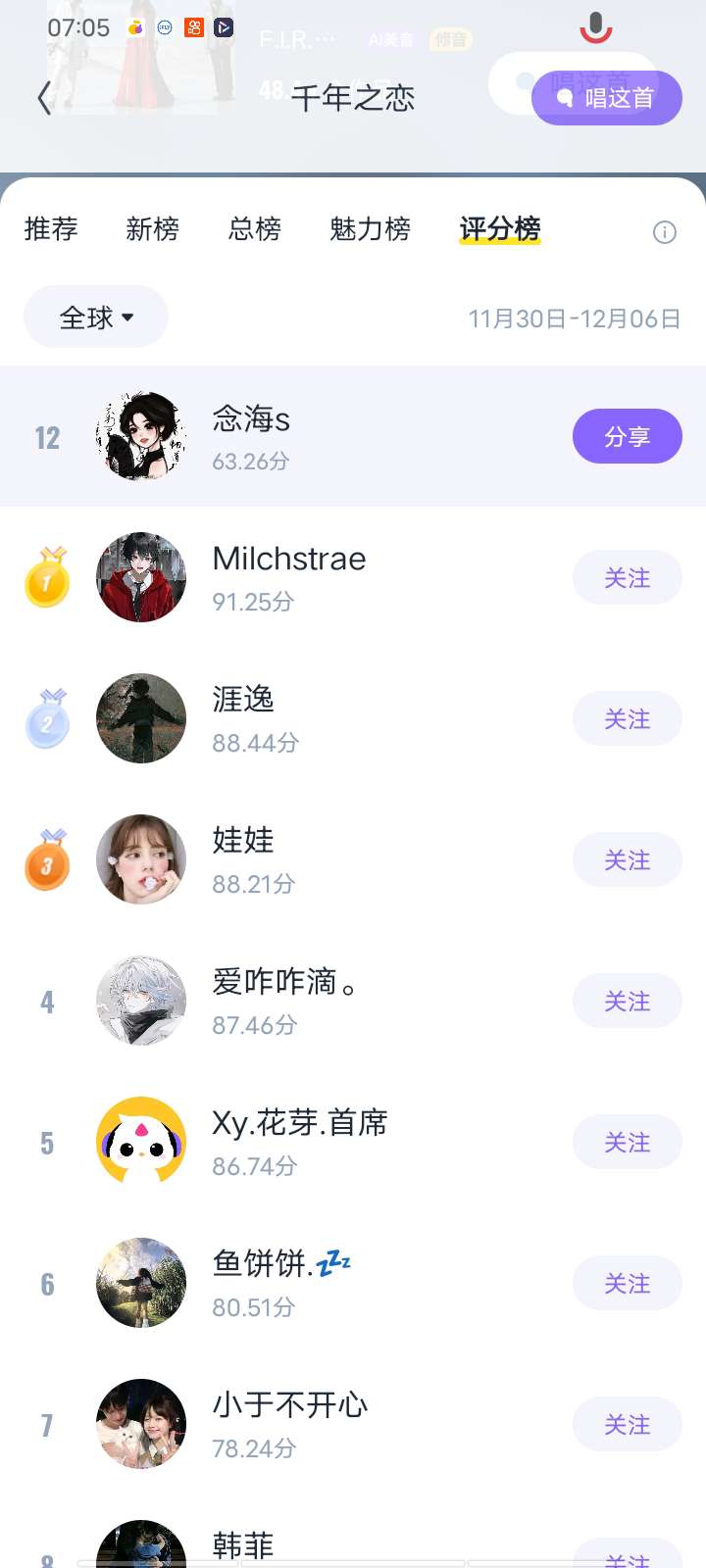Expand the 全球 region dropdown
Image resolution: width=706 pixels, height=1568 pixels.
pyautogui.click(x=96, y=318)
